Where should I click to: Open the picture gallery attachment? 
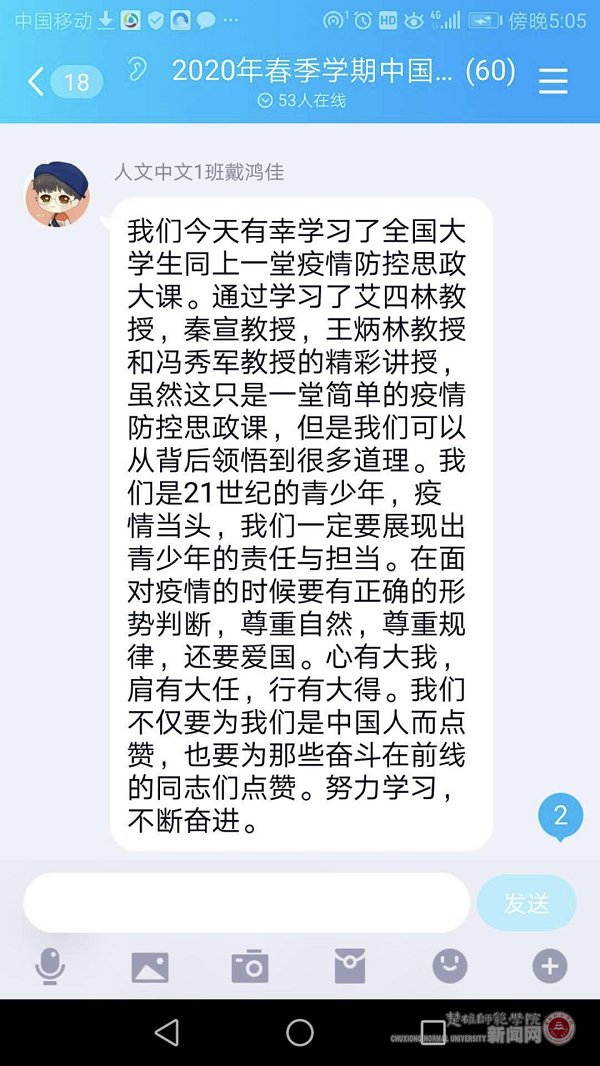pos(150,966)
